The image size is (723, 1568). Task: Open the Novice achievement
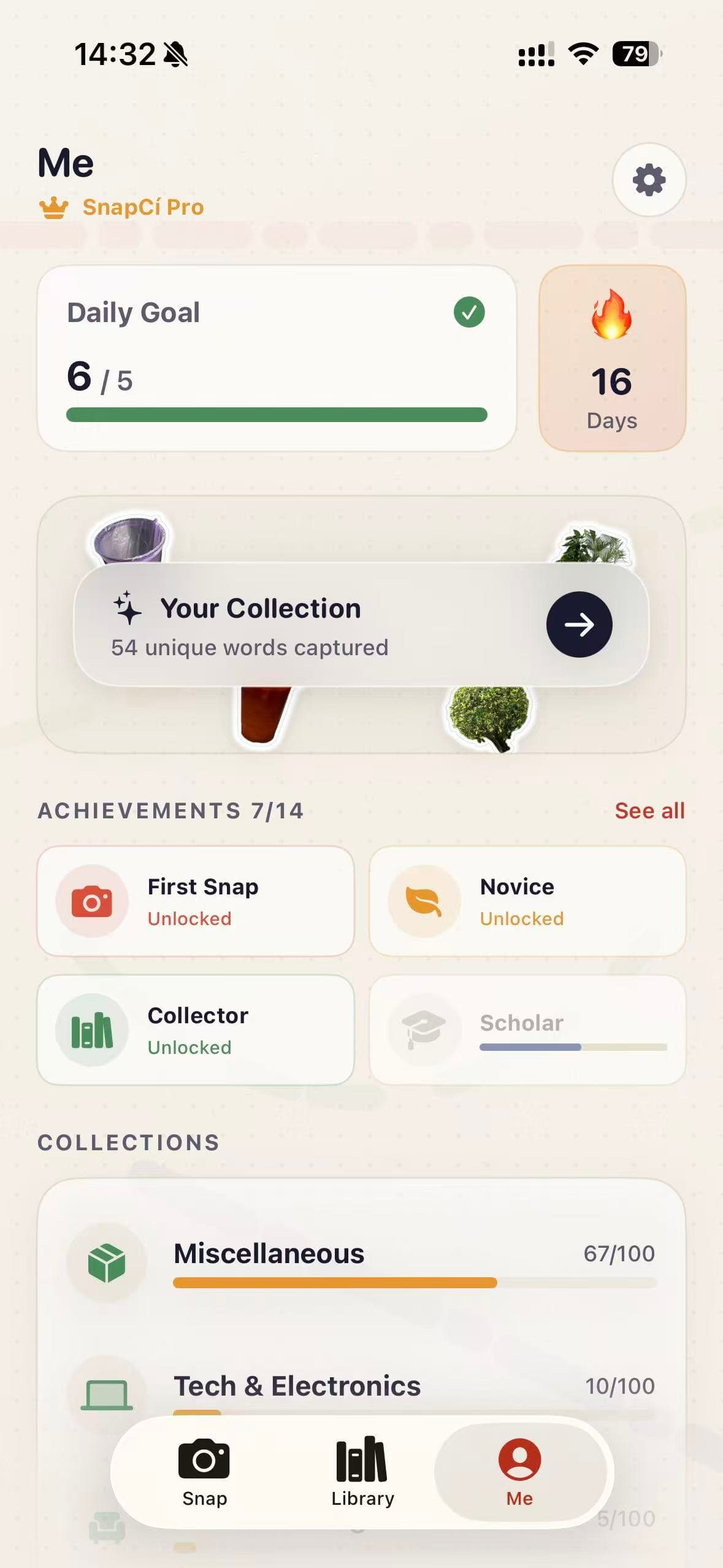[x=527, y=901]
